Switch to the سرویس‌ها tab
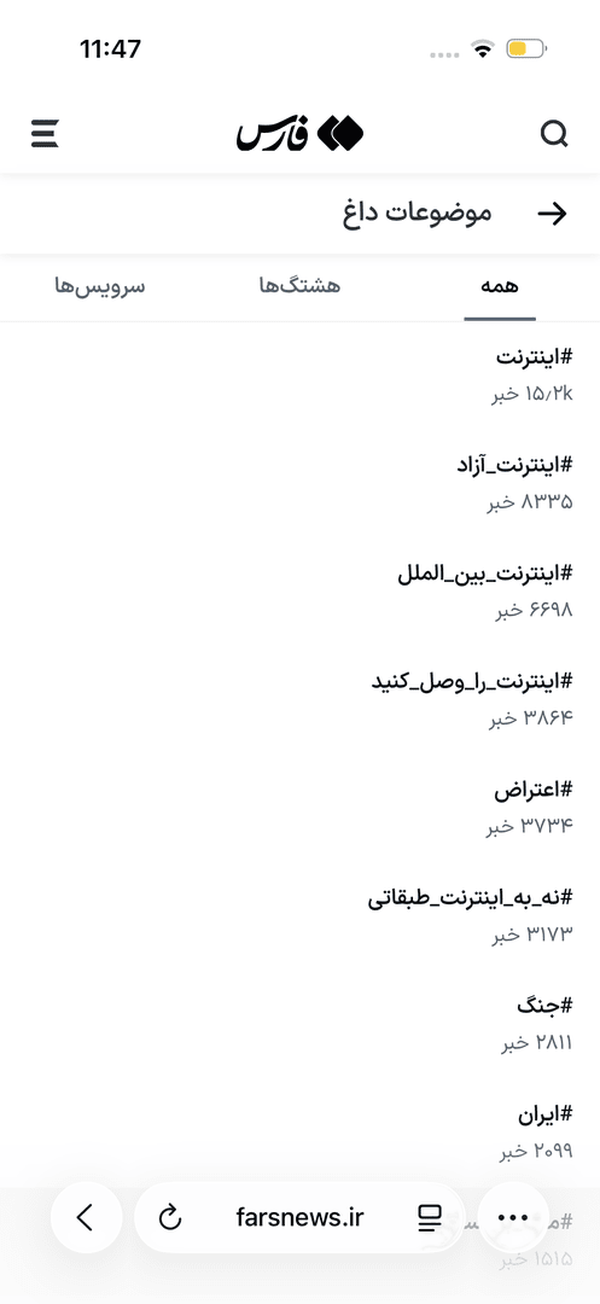The width and height of the screenshot is (600, 1304). (x=100, y=285)
